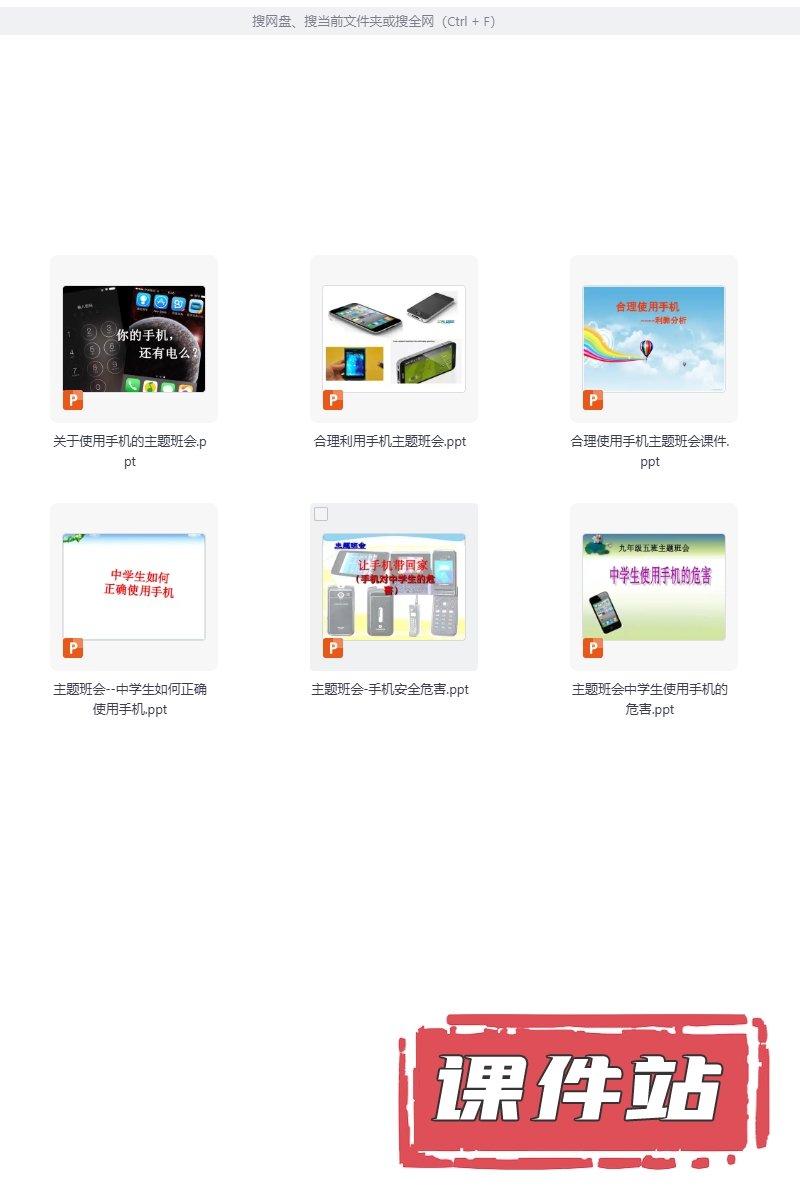Open 主题班会--中学生如何正确使用手机.ppt file
Viewport: 800px width, 1200px height.
tap(134, 587)
